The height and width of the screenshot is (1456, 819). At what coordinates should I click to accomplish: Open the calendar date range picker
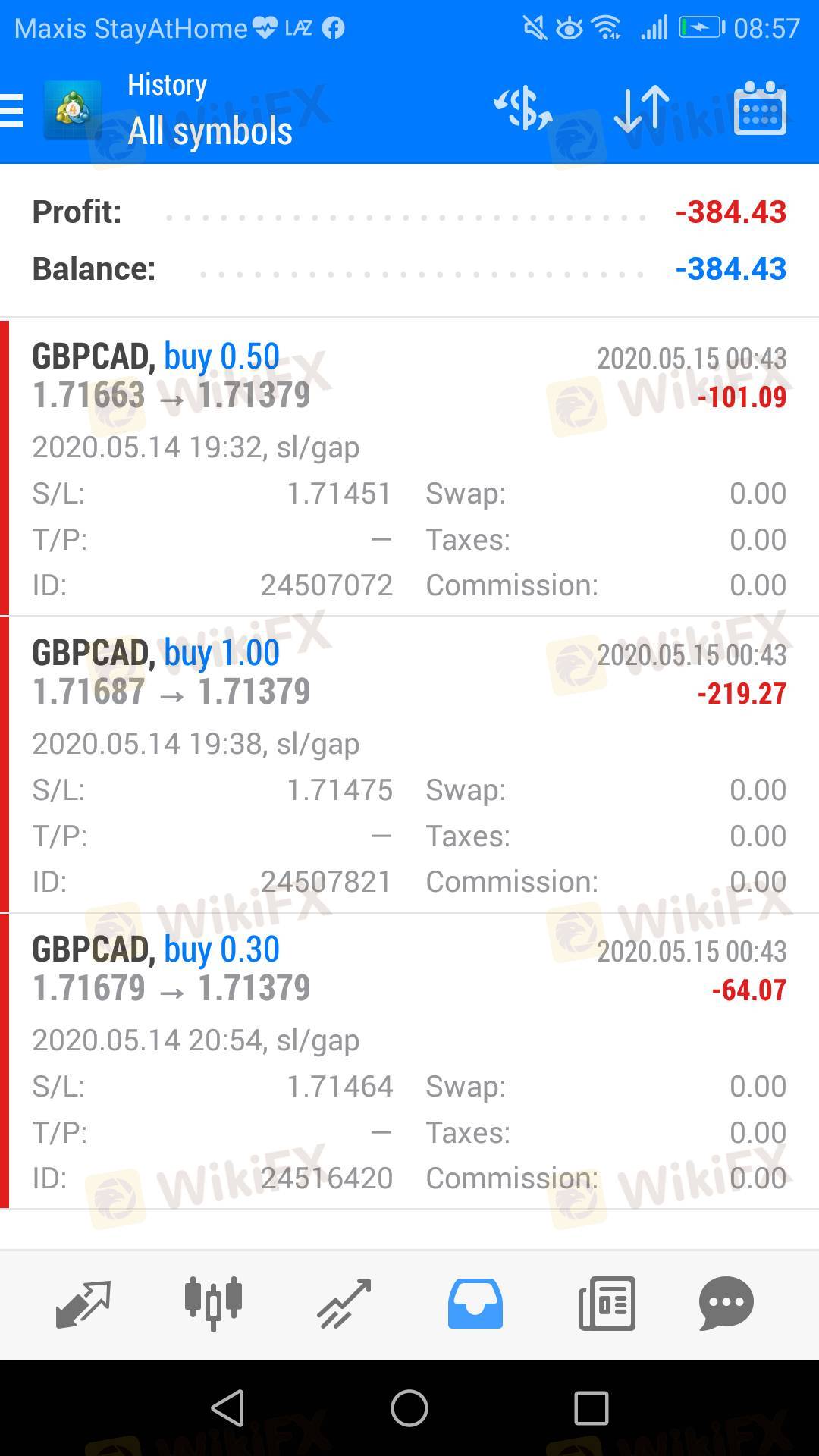pyautogui.click(x=760, y=108)
